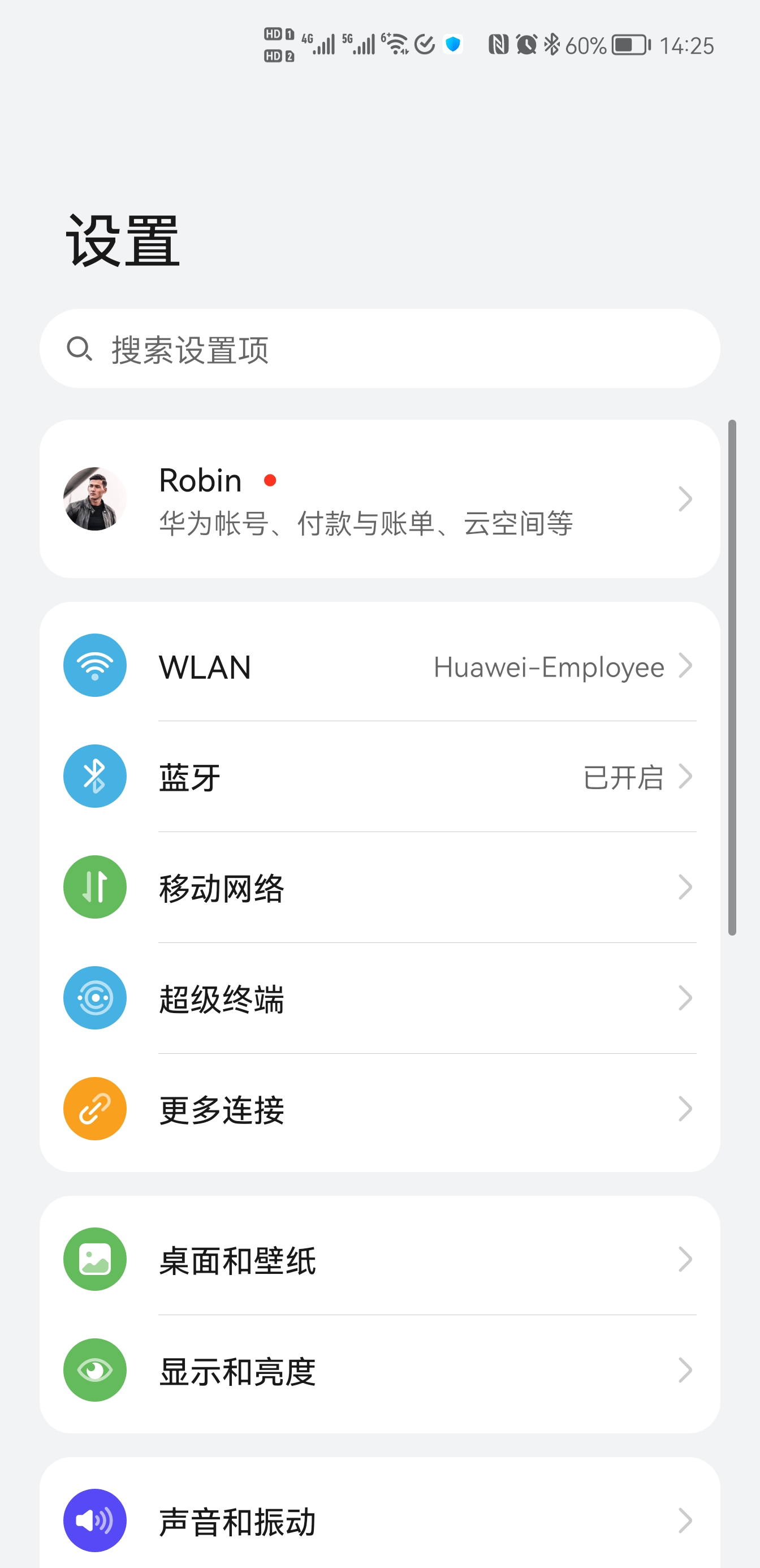This screenshot has width=760, height=1568.
Task: Open 桌面和壁纸 settings
Action: point(379,1259)
